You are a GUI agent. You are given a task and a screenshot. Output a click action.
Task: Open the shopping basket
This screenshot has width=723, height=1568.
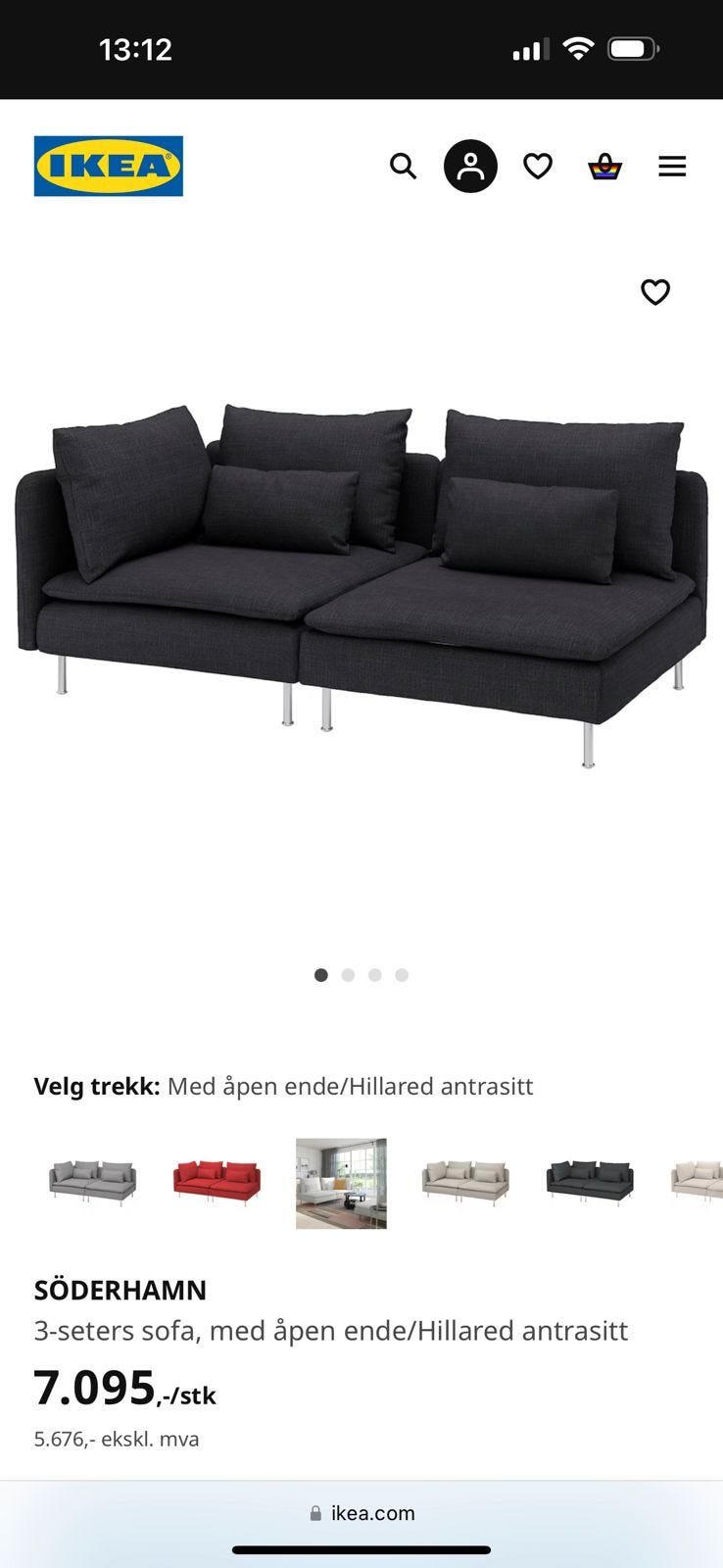coord(604,167)
